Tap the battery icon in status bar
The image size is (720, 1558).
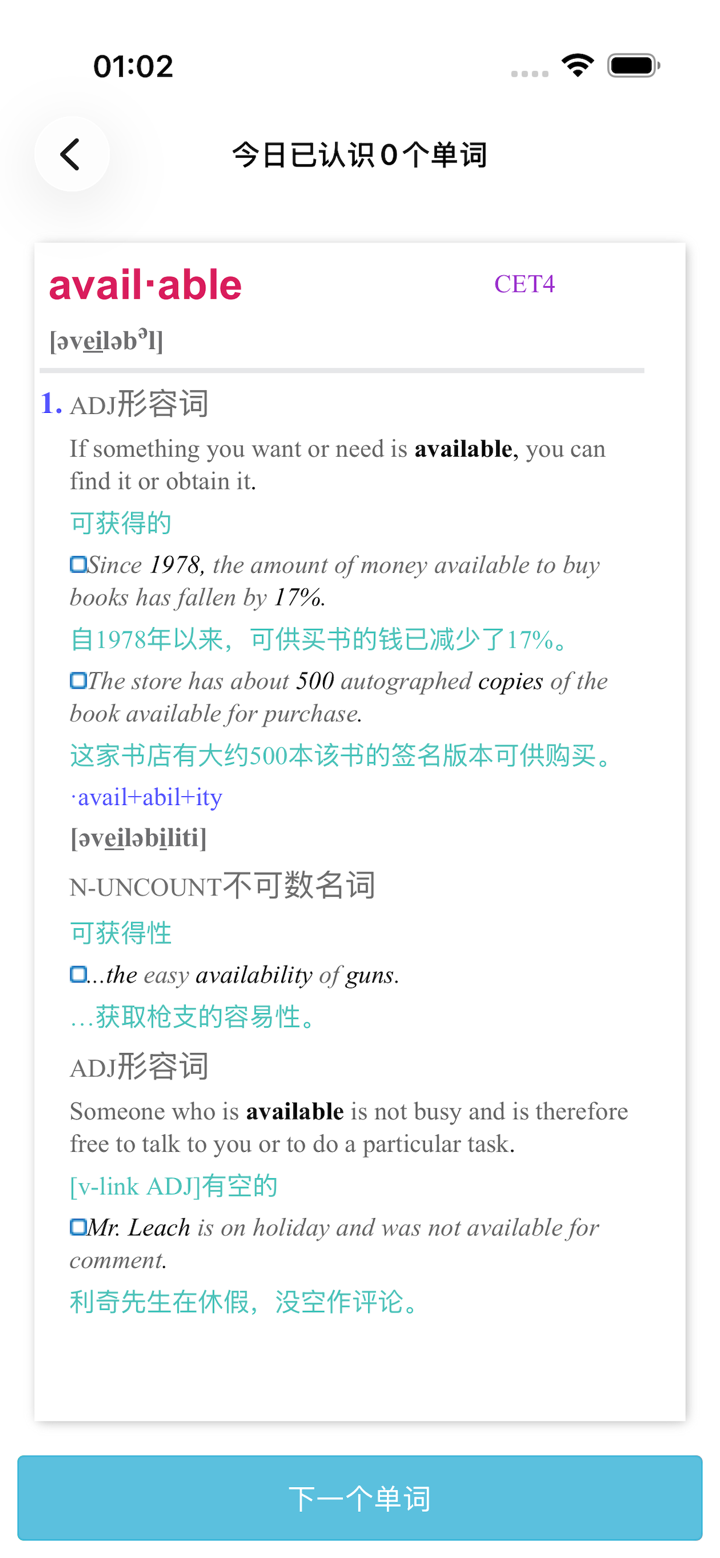[633, 64]
